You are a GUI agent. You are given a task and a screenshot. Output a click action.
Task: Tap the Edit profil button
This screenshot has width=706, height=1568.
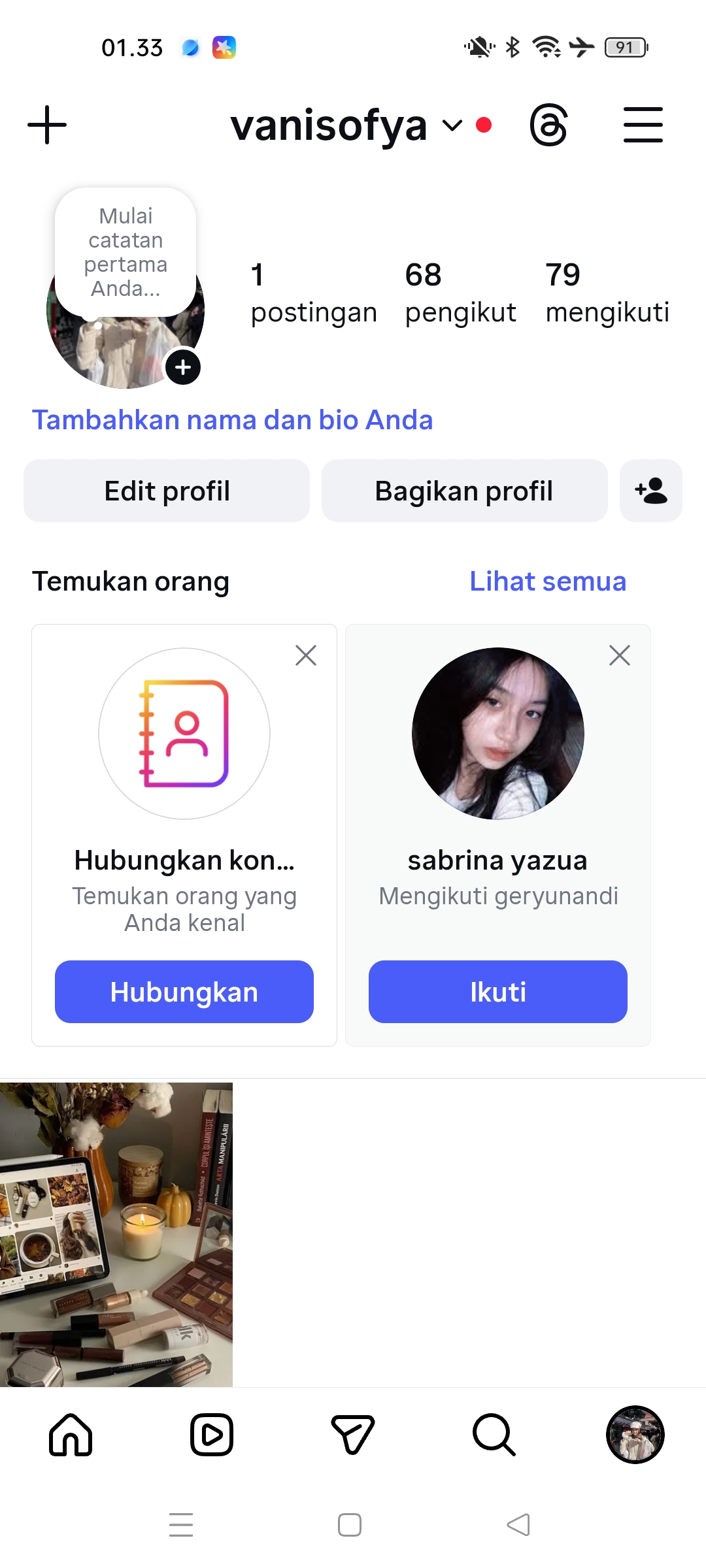[167, 491]
